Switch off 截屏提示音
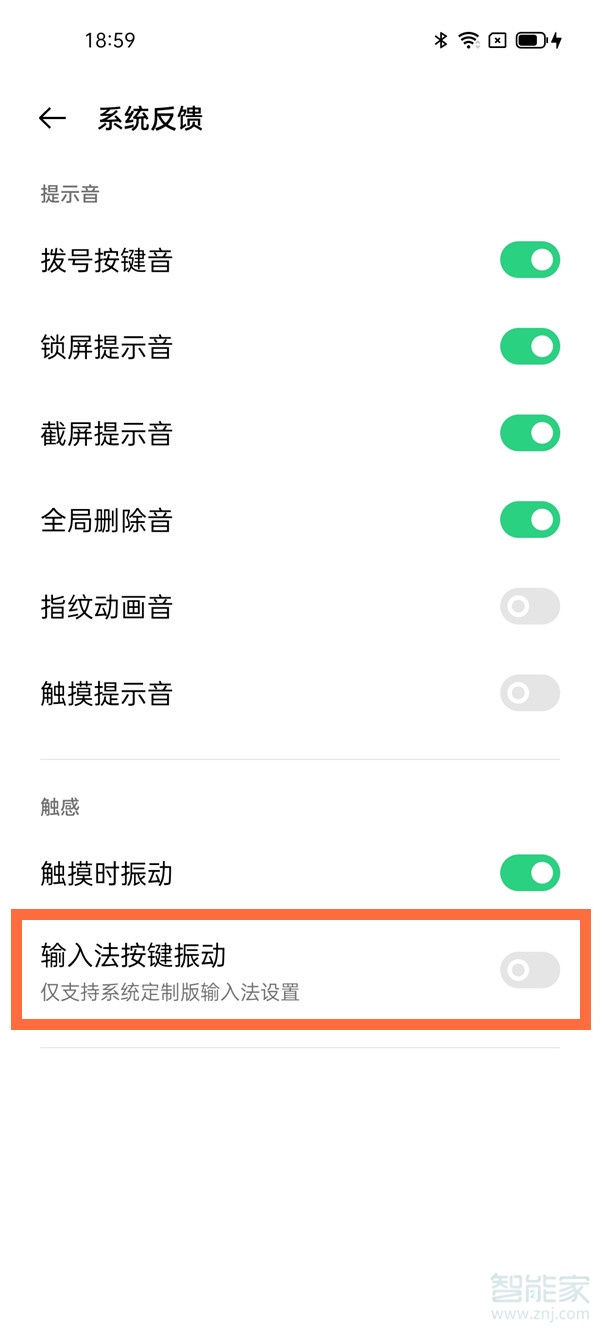The width and height of the screenshot is (600, 1333). 529,434
